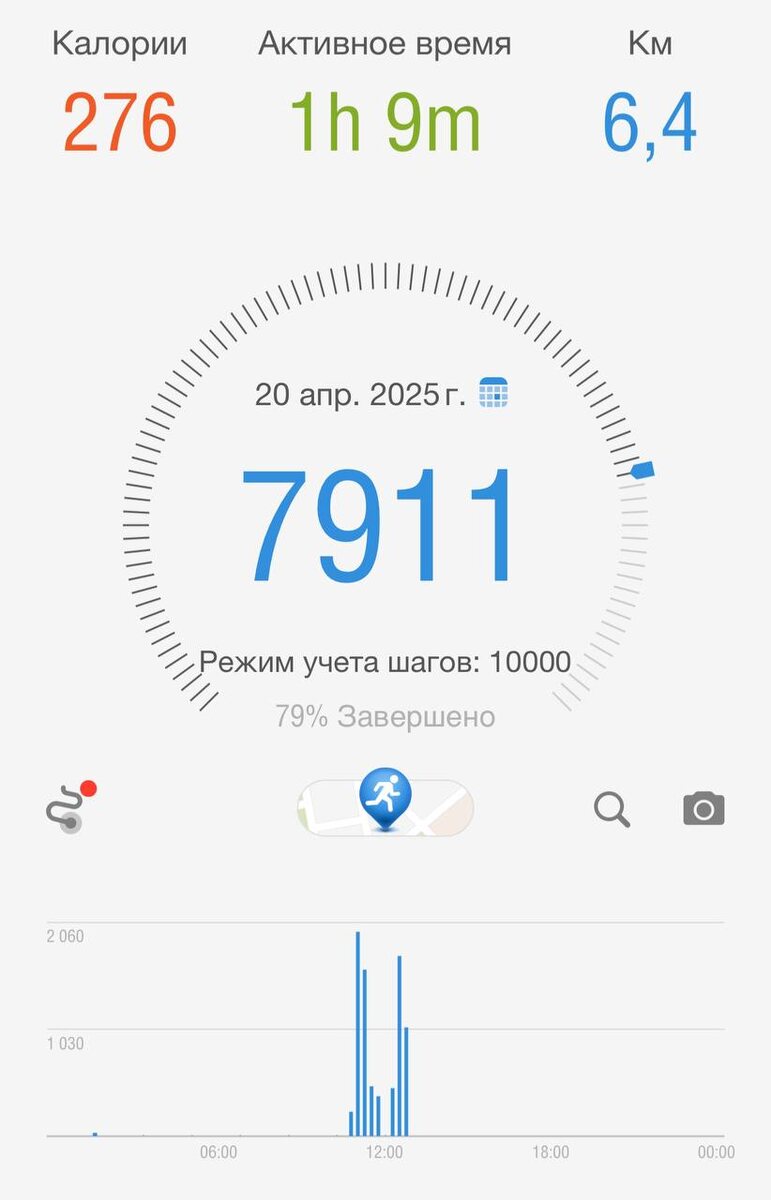Open the magnifier search icon
The height and width of the screenshot is (1200, 771).
point(611,808)
